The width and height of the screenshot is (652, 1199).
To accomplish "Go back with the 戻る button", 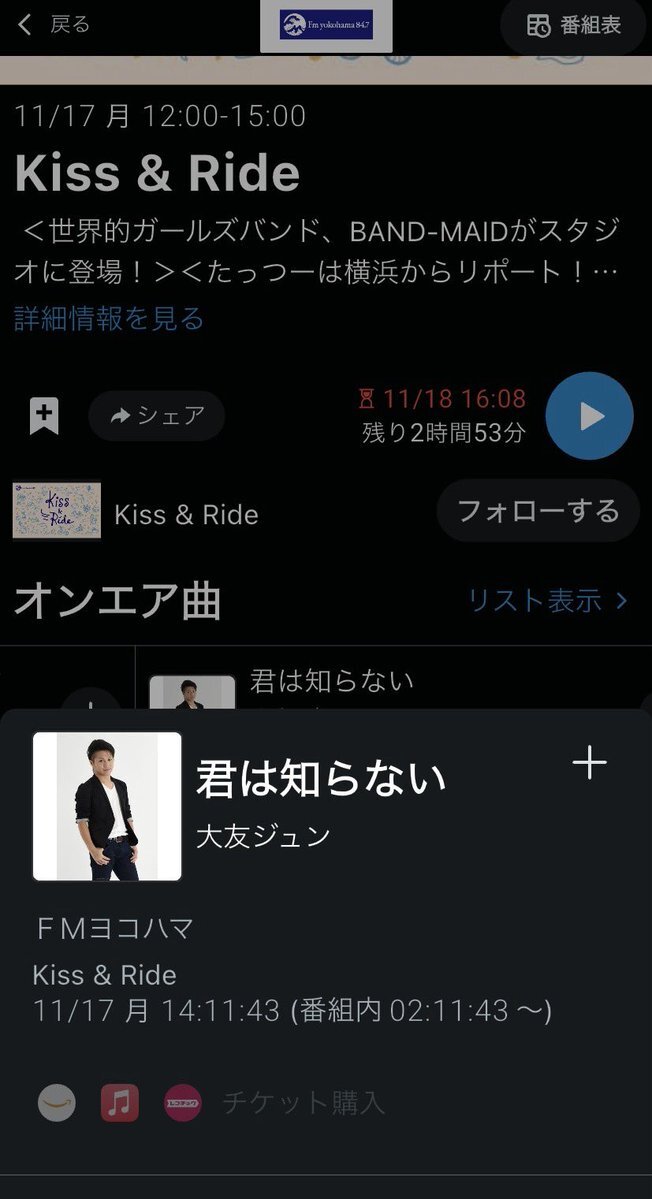I will 54,25.
